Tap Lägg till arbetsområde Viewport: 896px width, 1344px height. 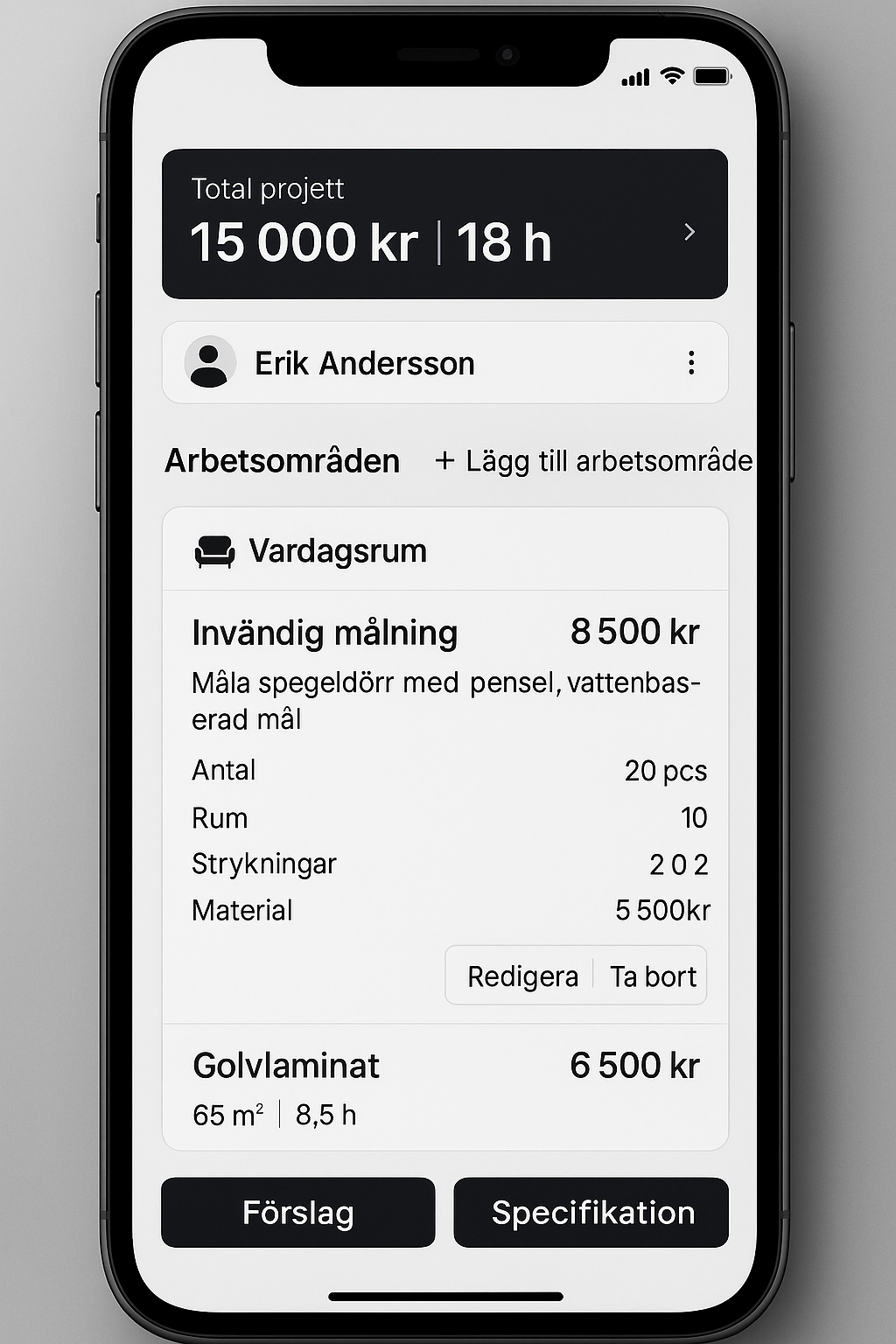click(x=594, y=461)
